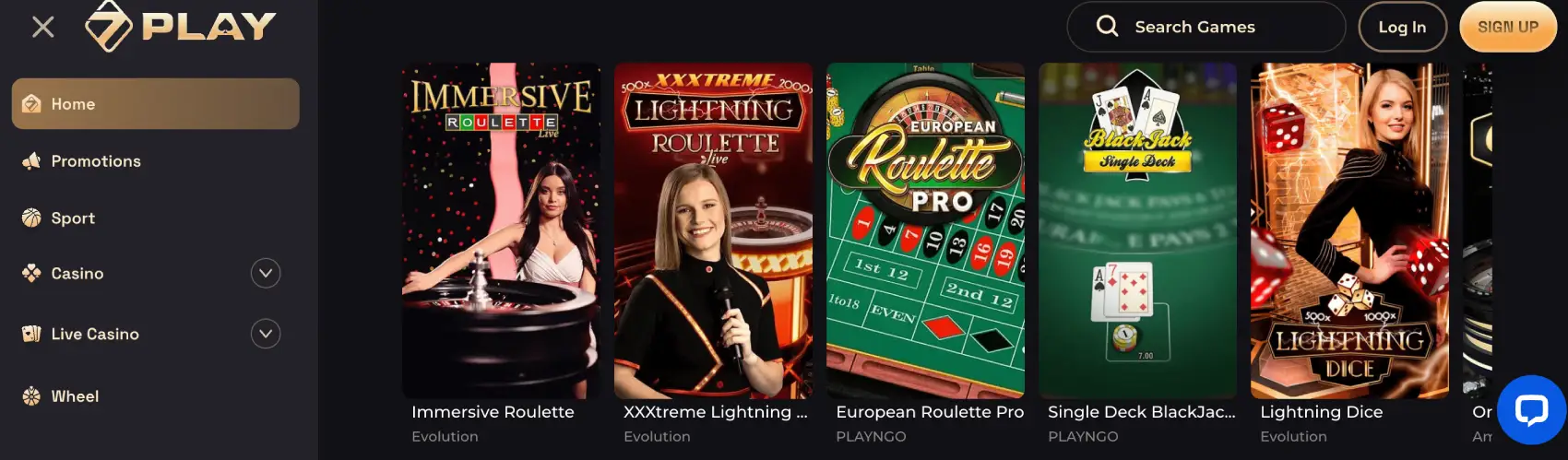Launch the Immersive Roulette game
1568x460 pixels.
tap(501, 230)
